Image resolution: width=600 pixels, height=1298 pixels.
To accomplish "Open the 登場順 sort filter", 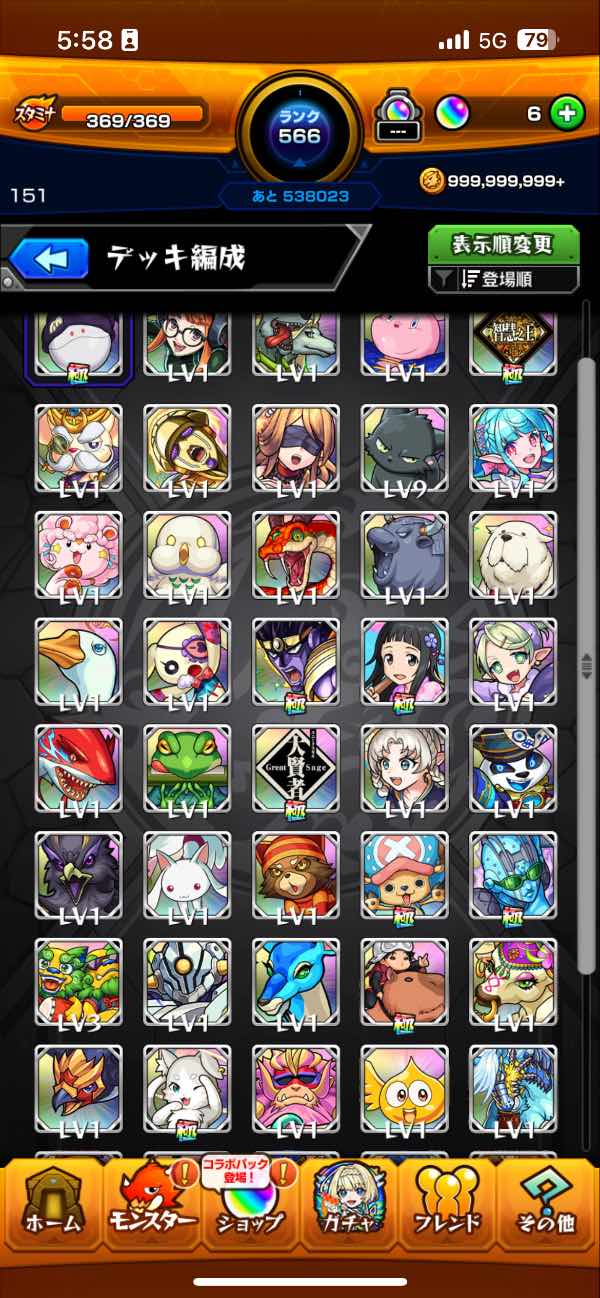I will coord(504,279).
